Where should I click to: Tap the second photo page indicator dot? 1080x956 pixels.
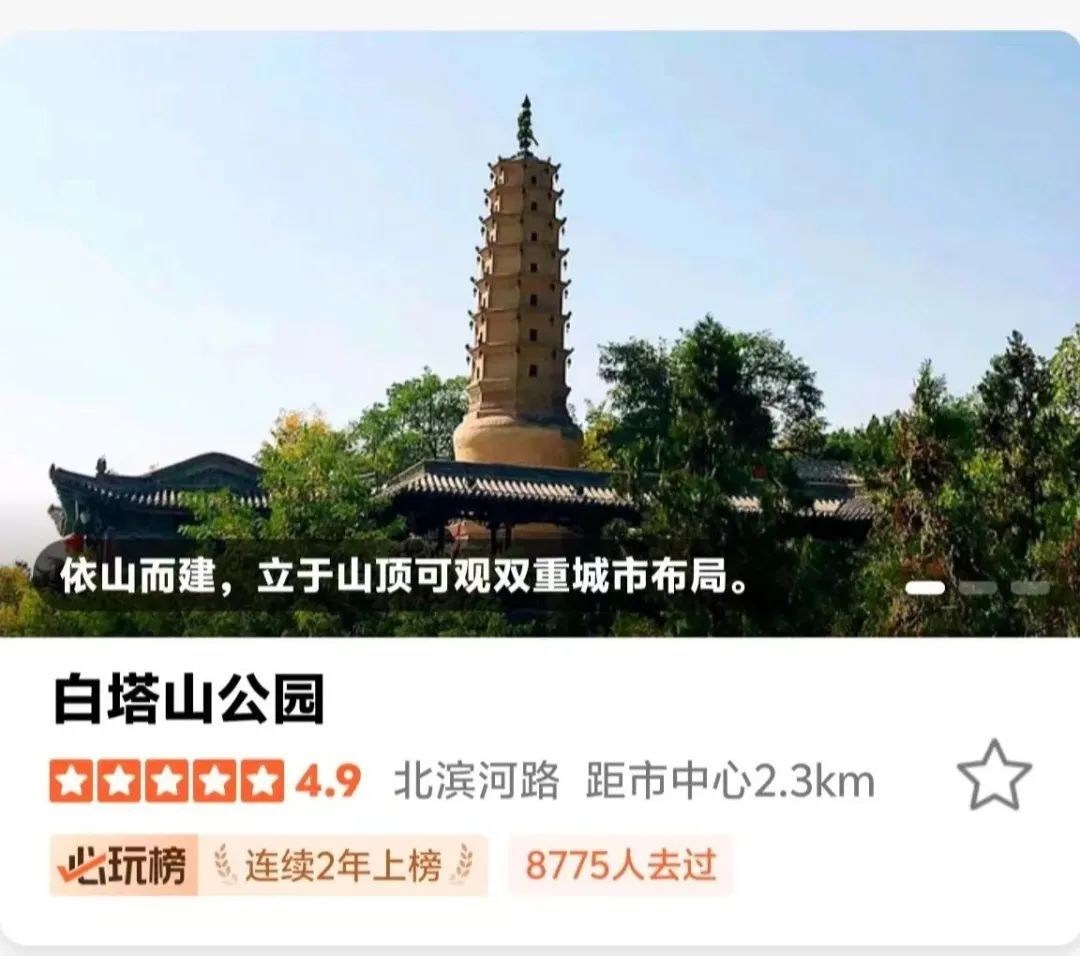coord(978,588)
